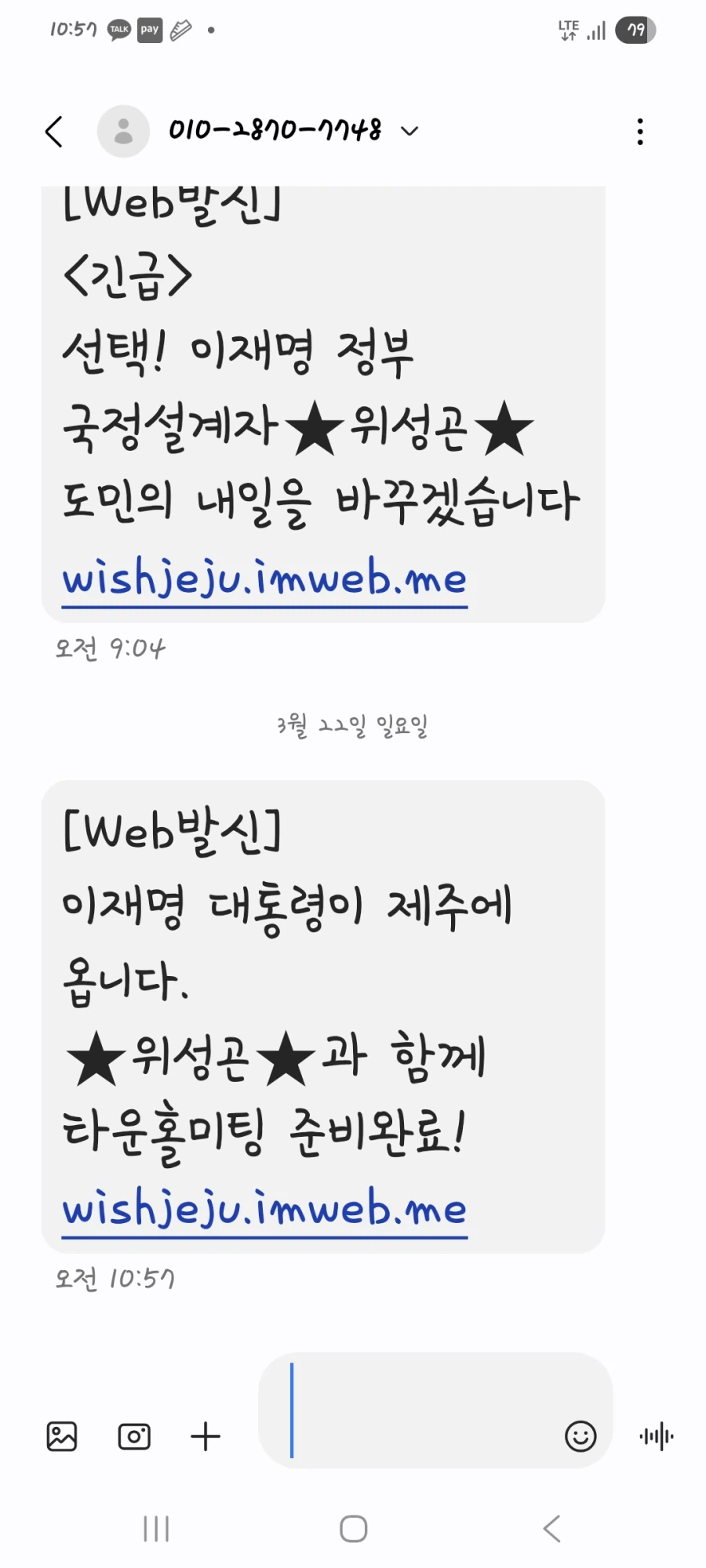Open the three-dot overflow menu

click(639, 132)
